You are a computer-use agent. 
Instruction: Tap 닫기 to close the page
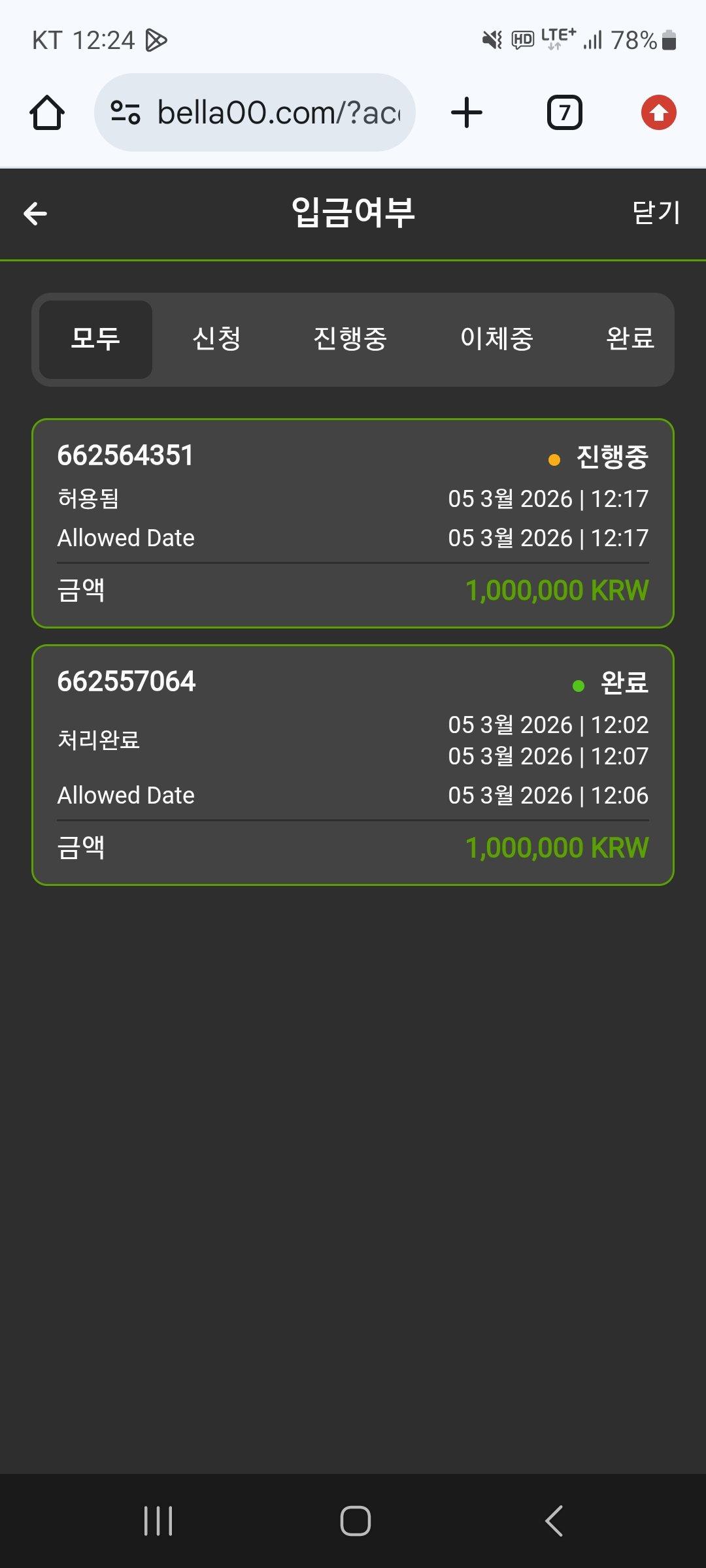[656, 212]
